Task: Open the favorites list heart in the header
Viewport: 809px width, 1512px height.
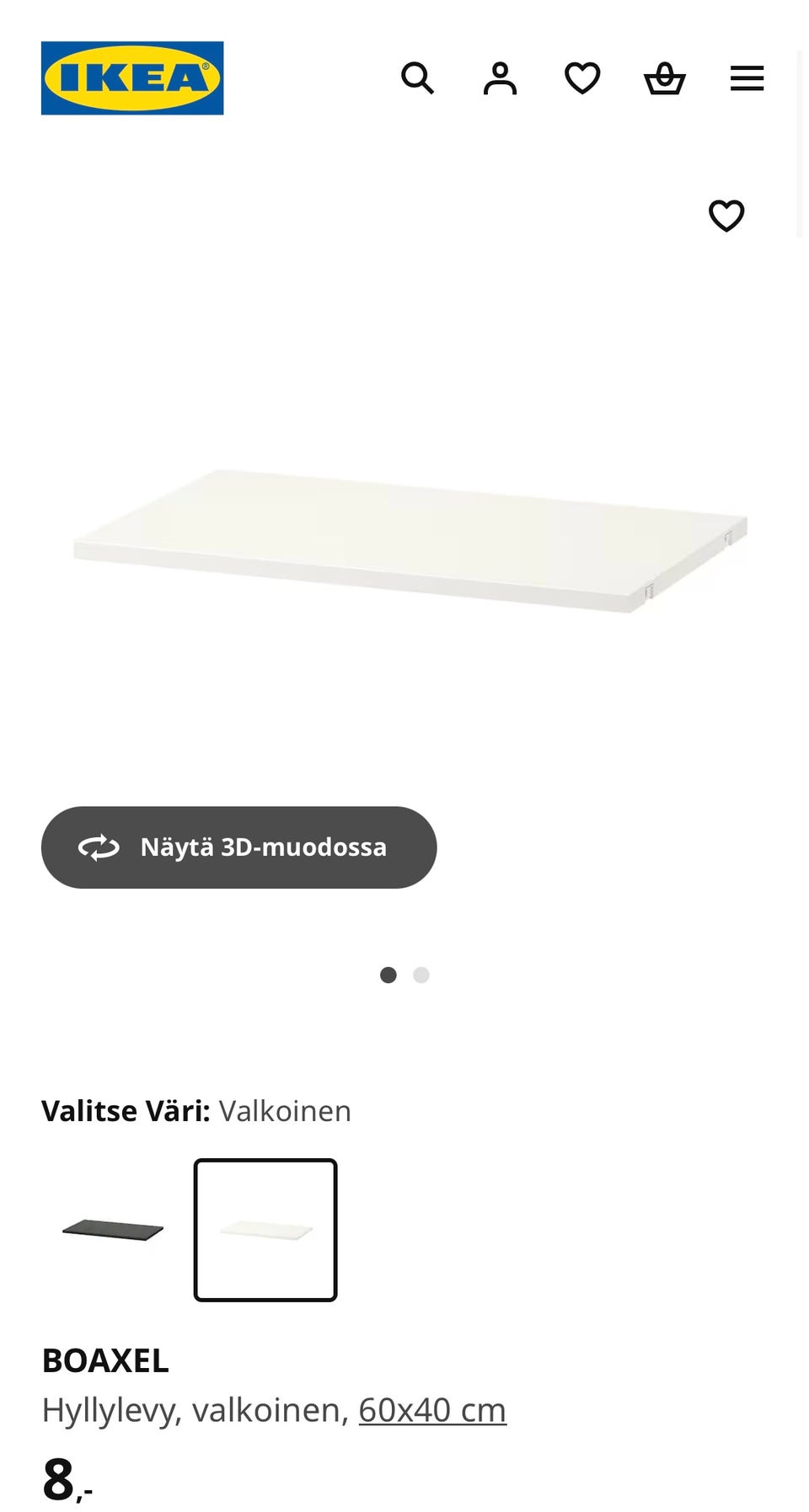Action: point(582,78)
